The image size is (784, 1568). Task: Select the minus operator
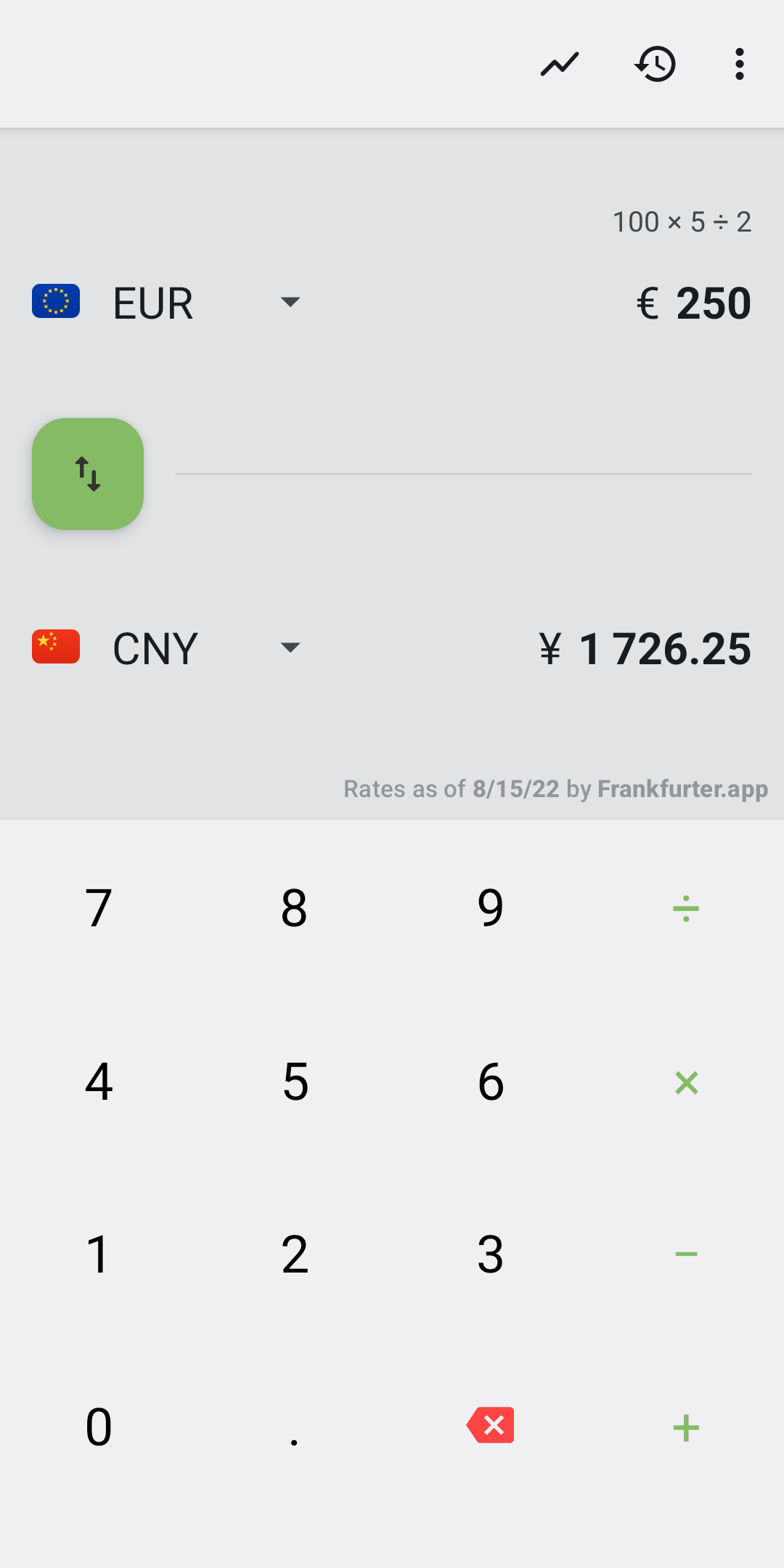pyautogui.click(x=685, y=1254)
